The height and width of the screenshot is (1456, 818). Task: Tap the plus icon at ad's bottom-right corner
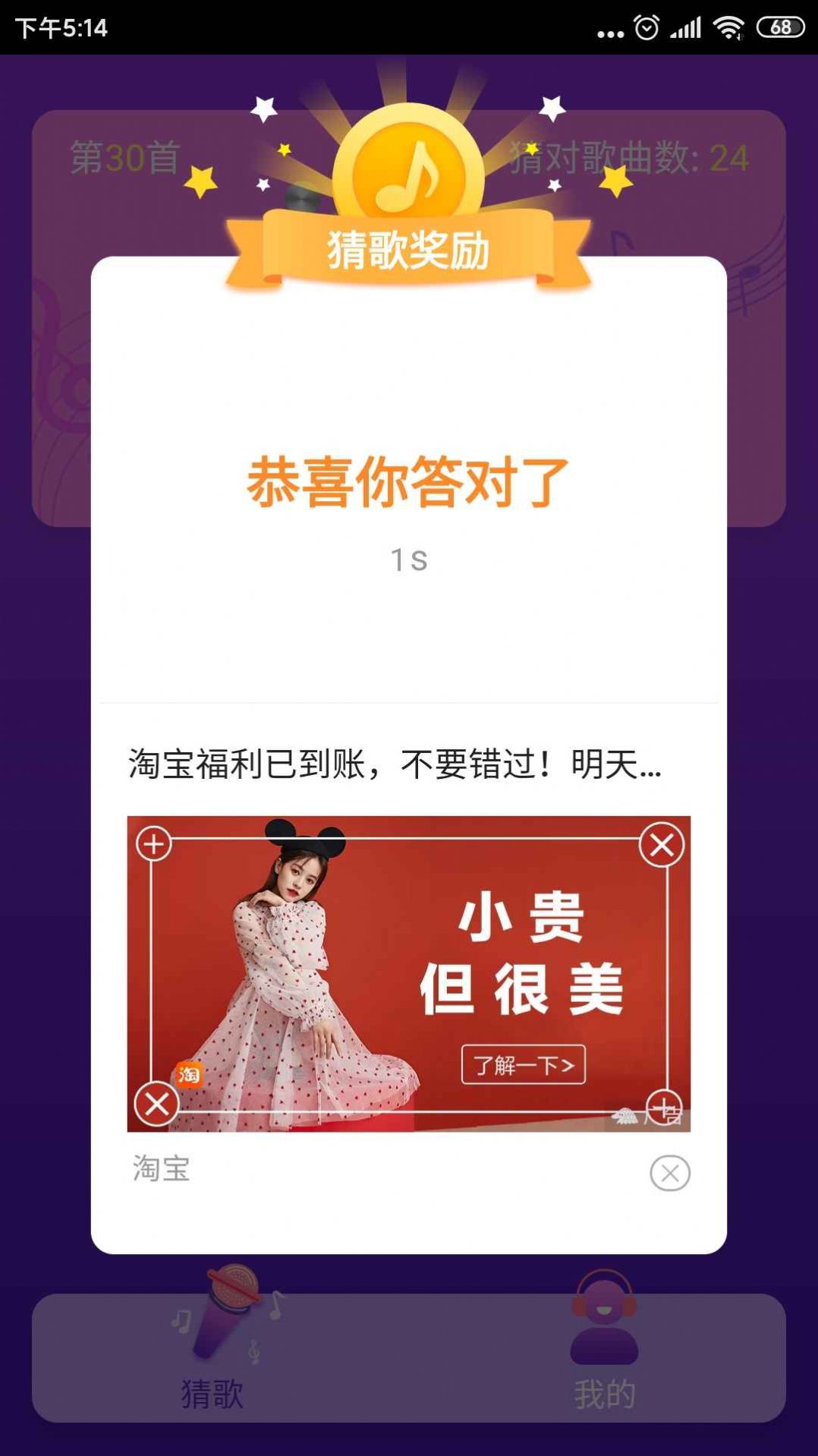(x=663, y=1105)
